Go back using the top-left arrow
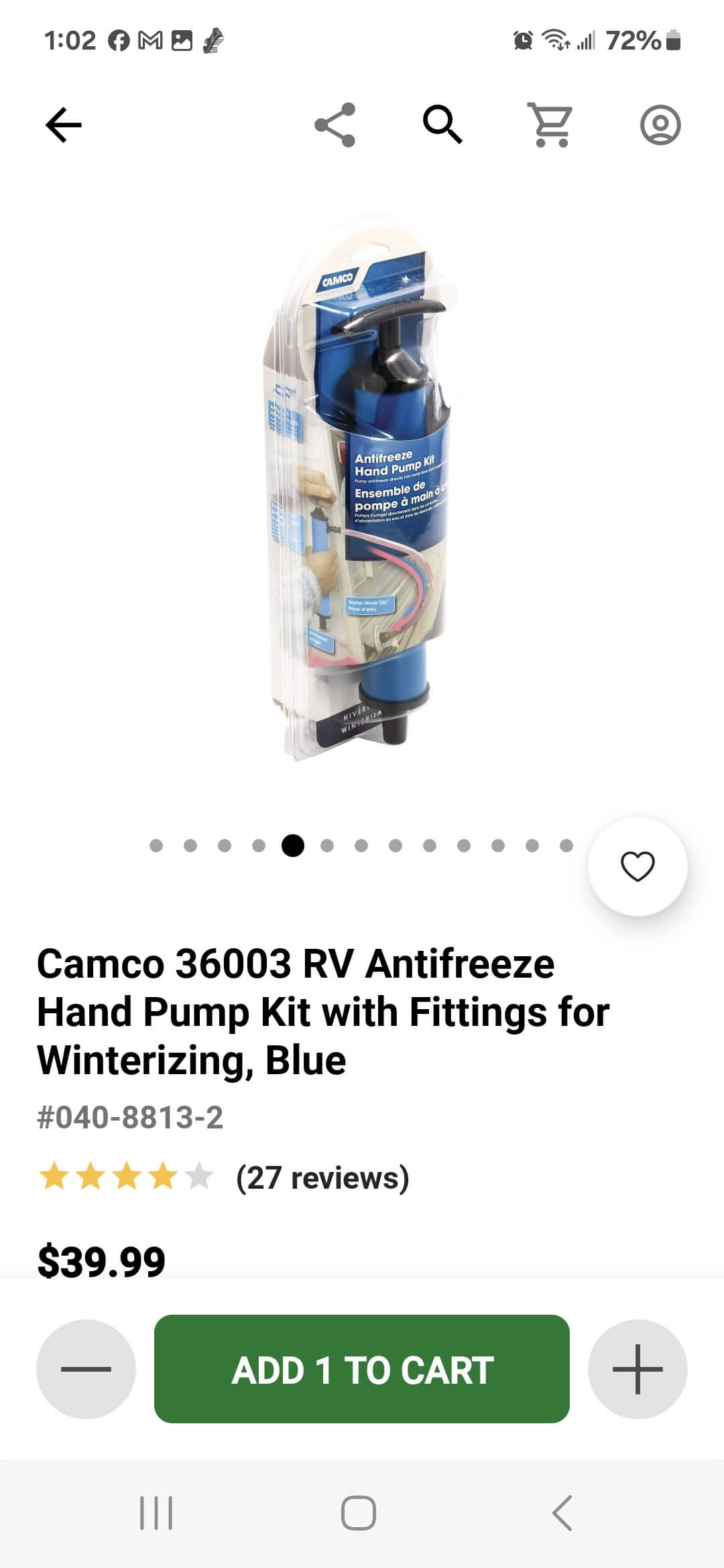 click(x=64, y=125)
